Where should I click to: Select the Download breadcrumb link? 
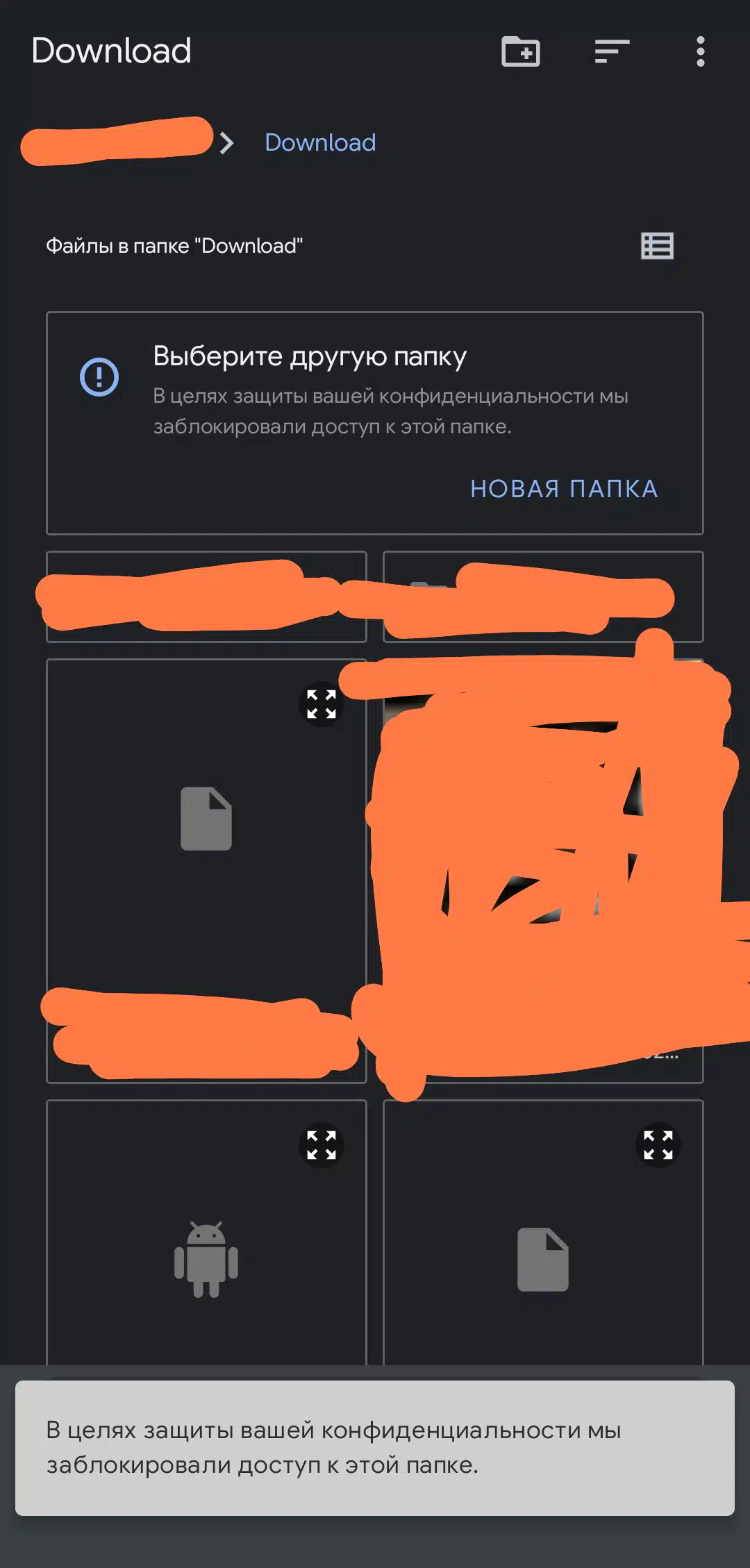click(320, 142)
